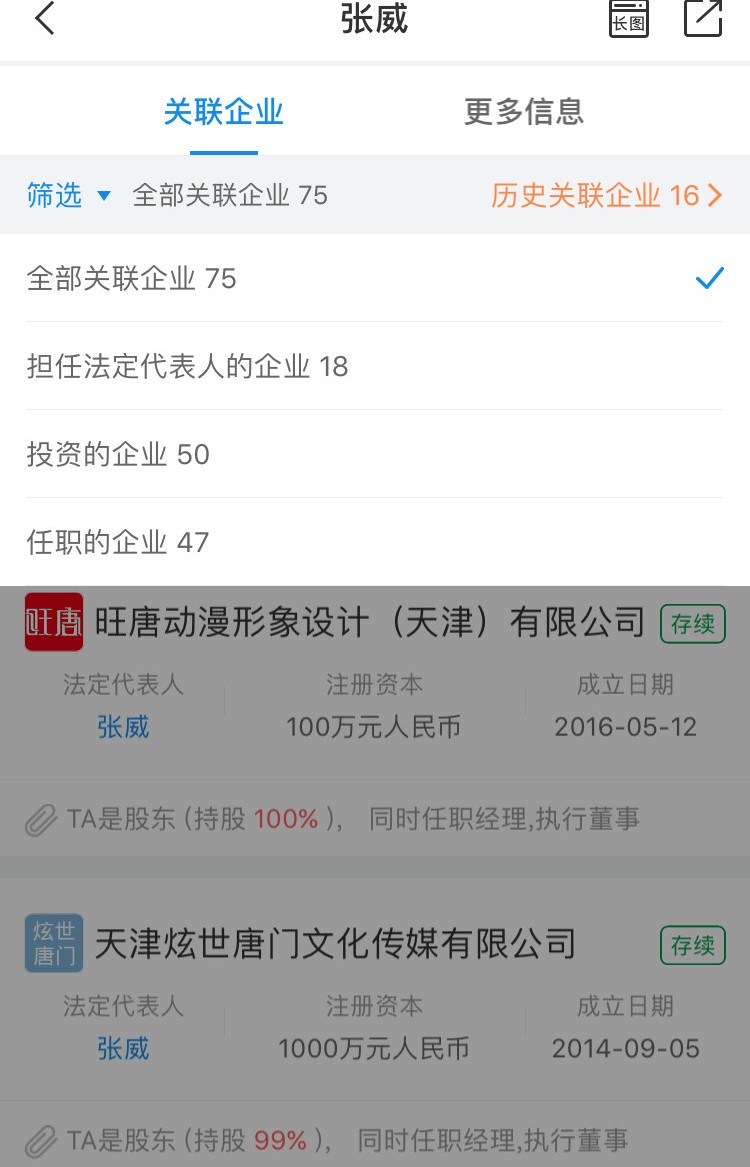Open 天津炫世唐门文化传媒有限公司 card
750x1167 pixels.
point(335,943)
